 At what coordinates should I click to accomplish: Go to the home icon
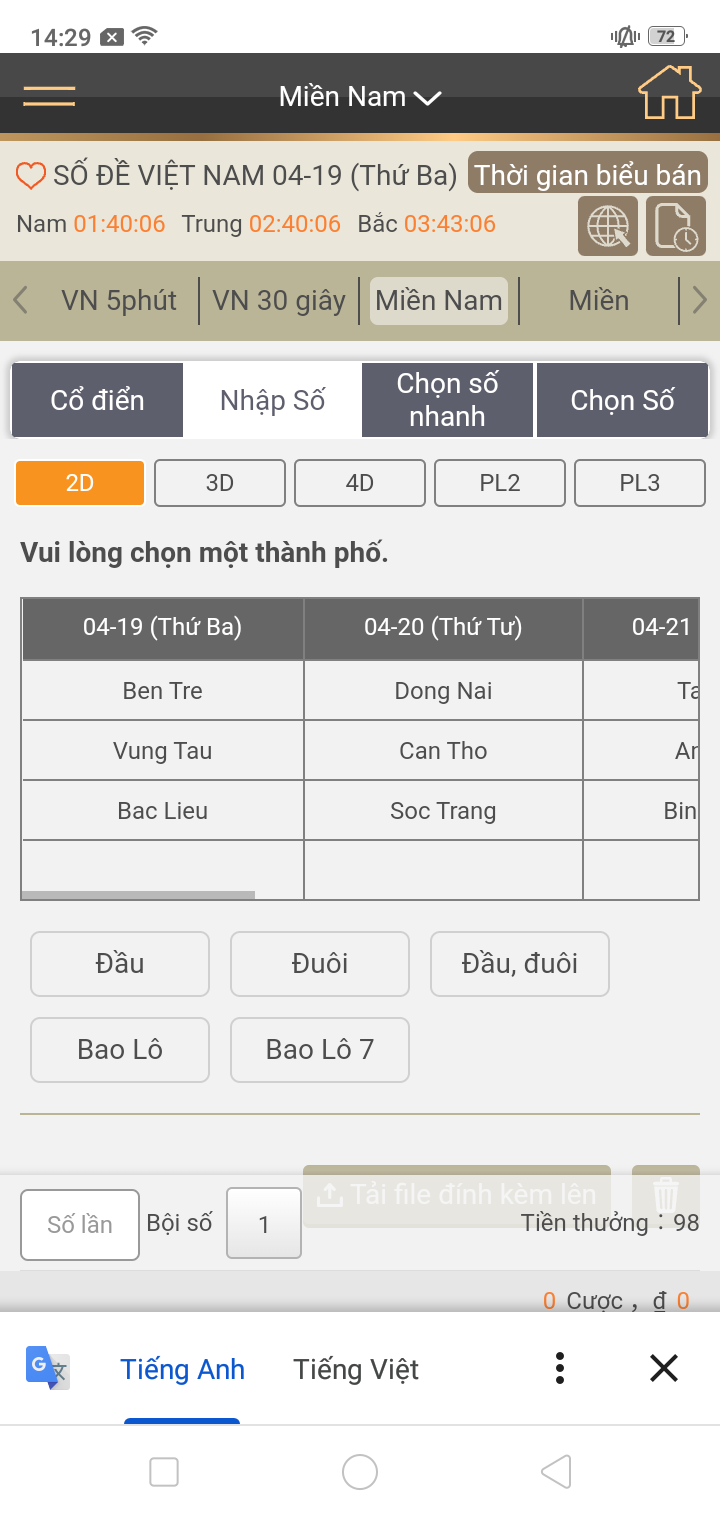point(669,93)
